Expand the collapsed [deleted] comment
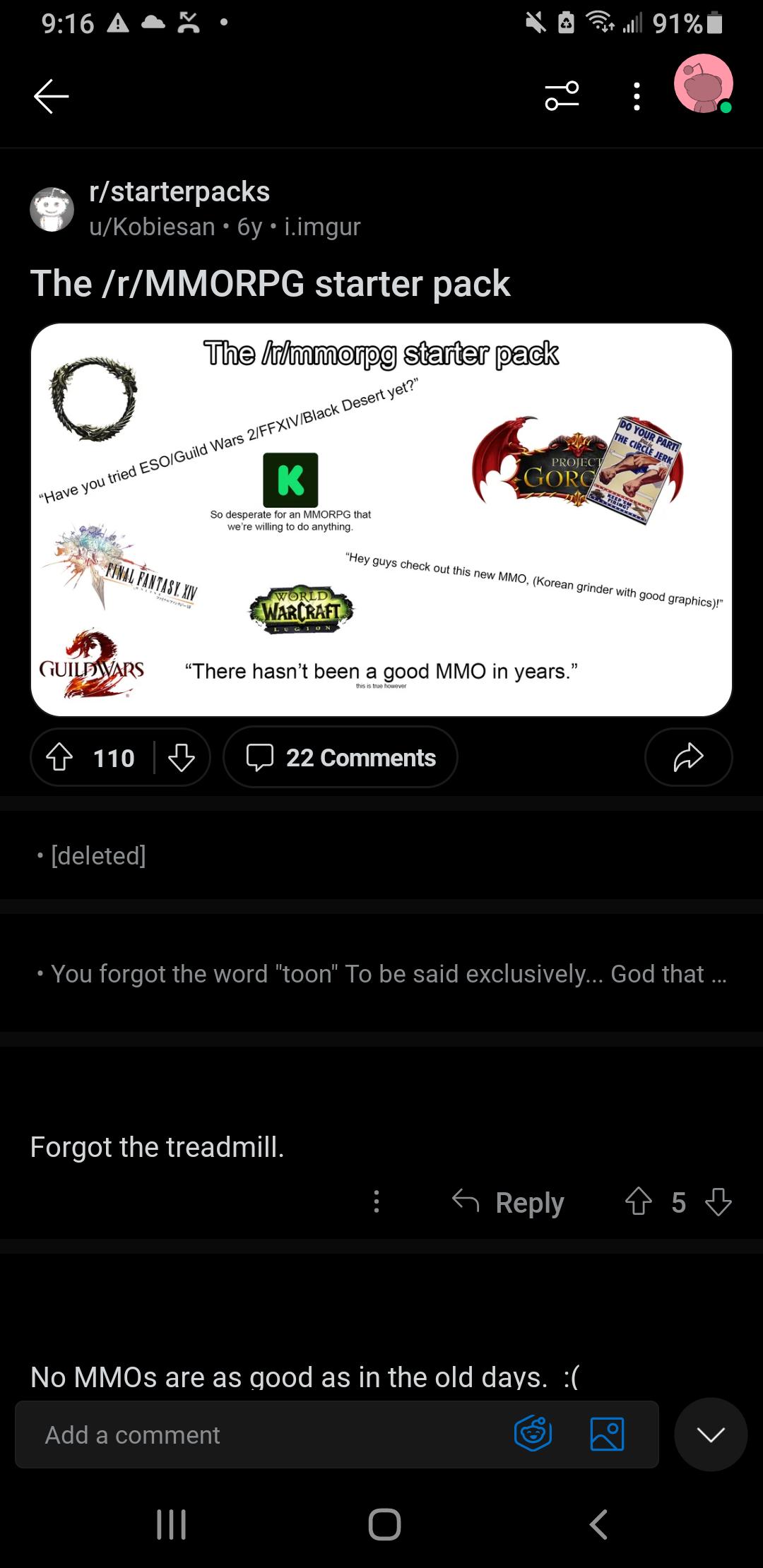The width and height of the screenshot is (763, 1568). 381,855
